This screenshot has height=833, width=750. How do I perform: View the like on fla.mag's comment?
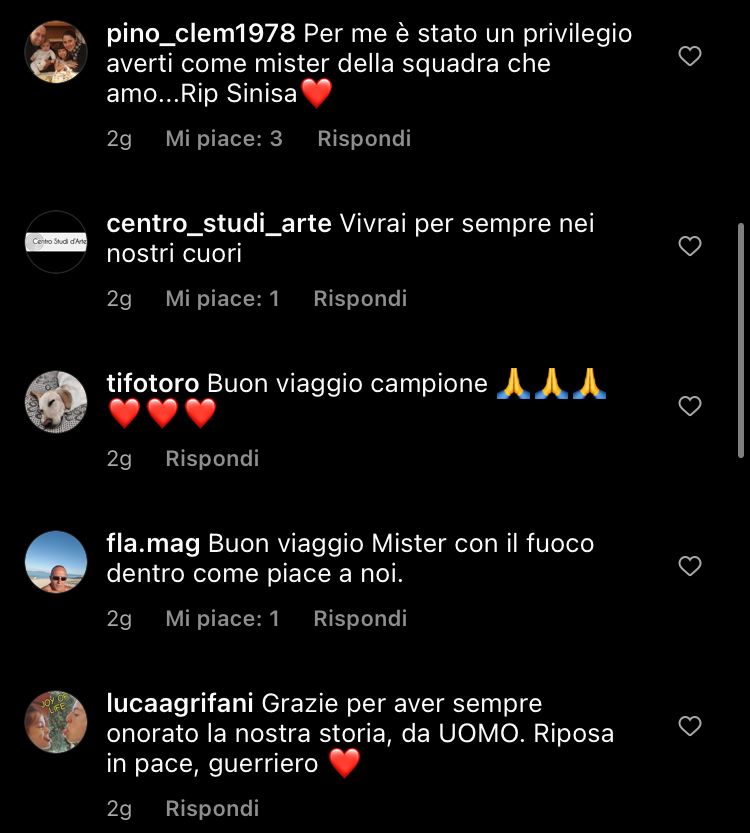(x=222, y=618)
